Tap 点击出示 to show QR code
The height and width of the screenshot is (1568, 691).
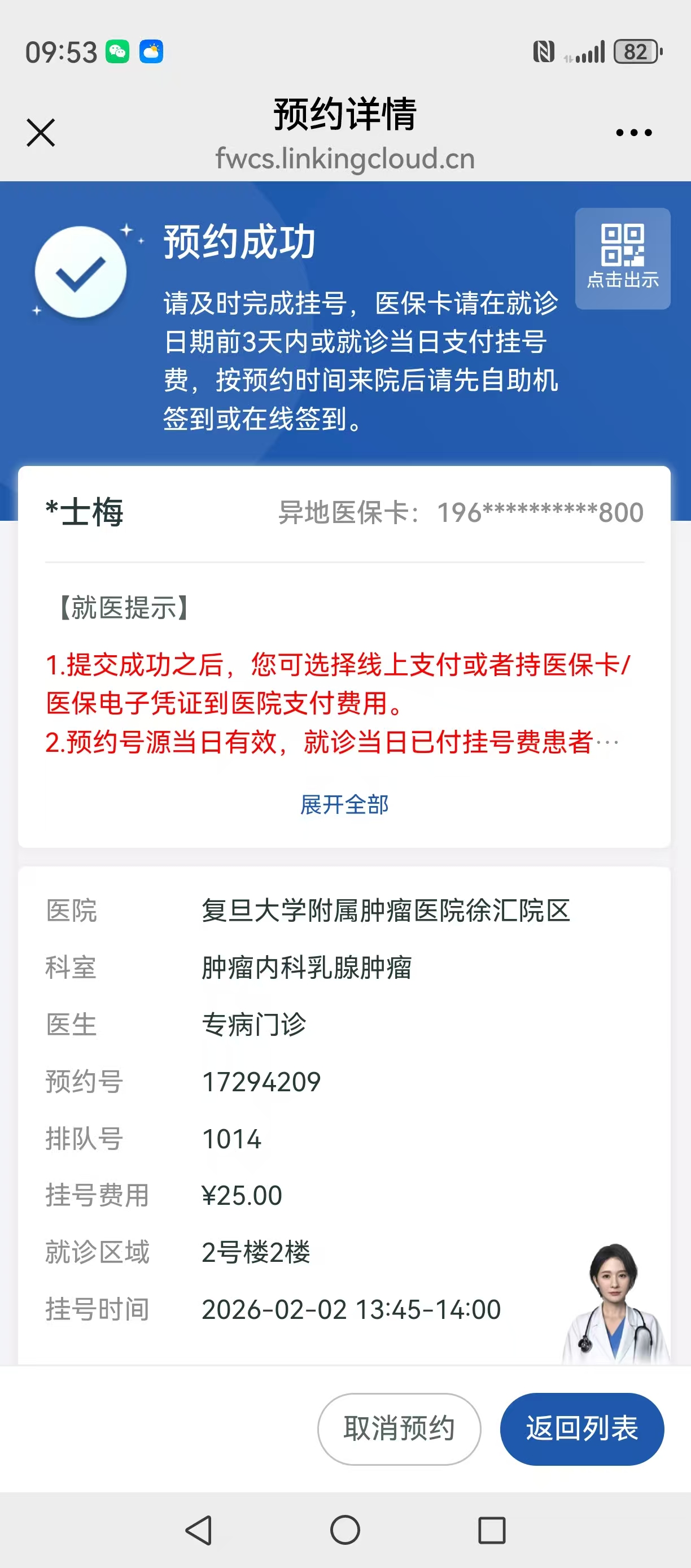[622, 259]
